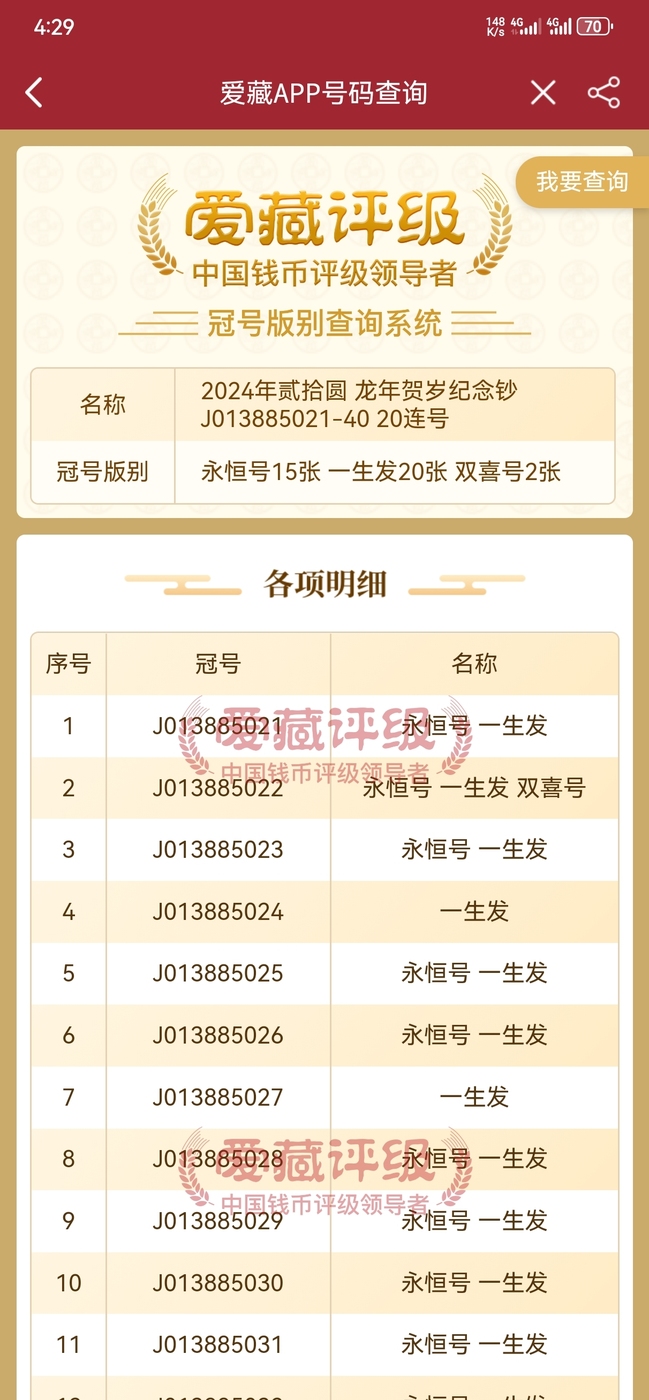649x1400 pixels.
Task: Go back using the header arrow
Action: (34, 93)
